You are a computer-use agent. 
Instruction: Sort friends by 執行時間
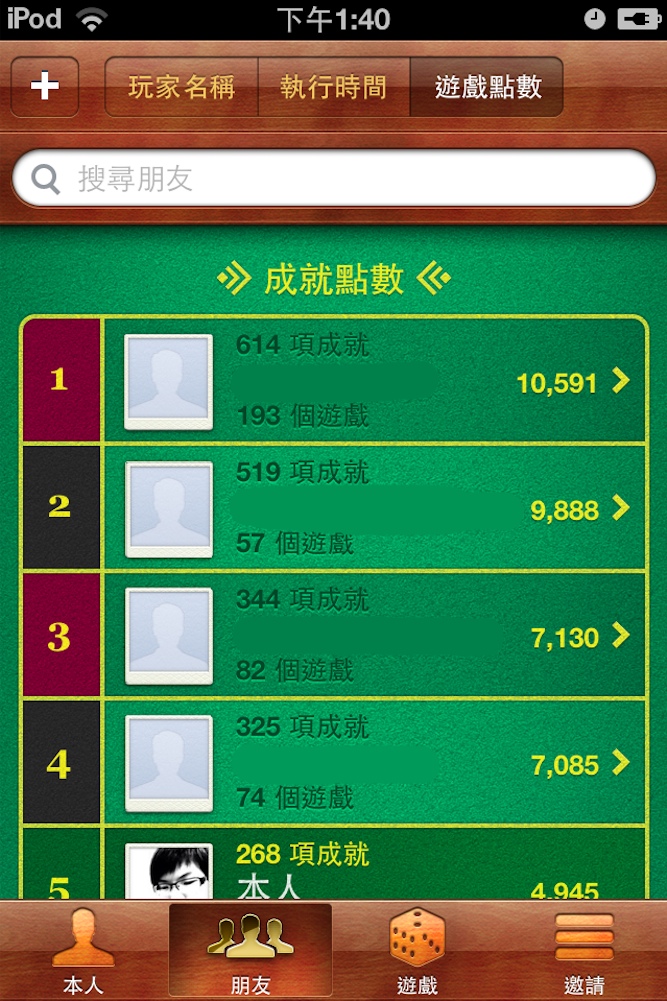point(334,87)
